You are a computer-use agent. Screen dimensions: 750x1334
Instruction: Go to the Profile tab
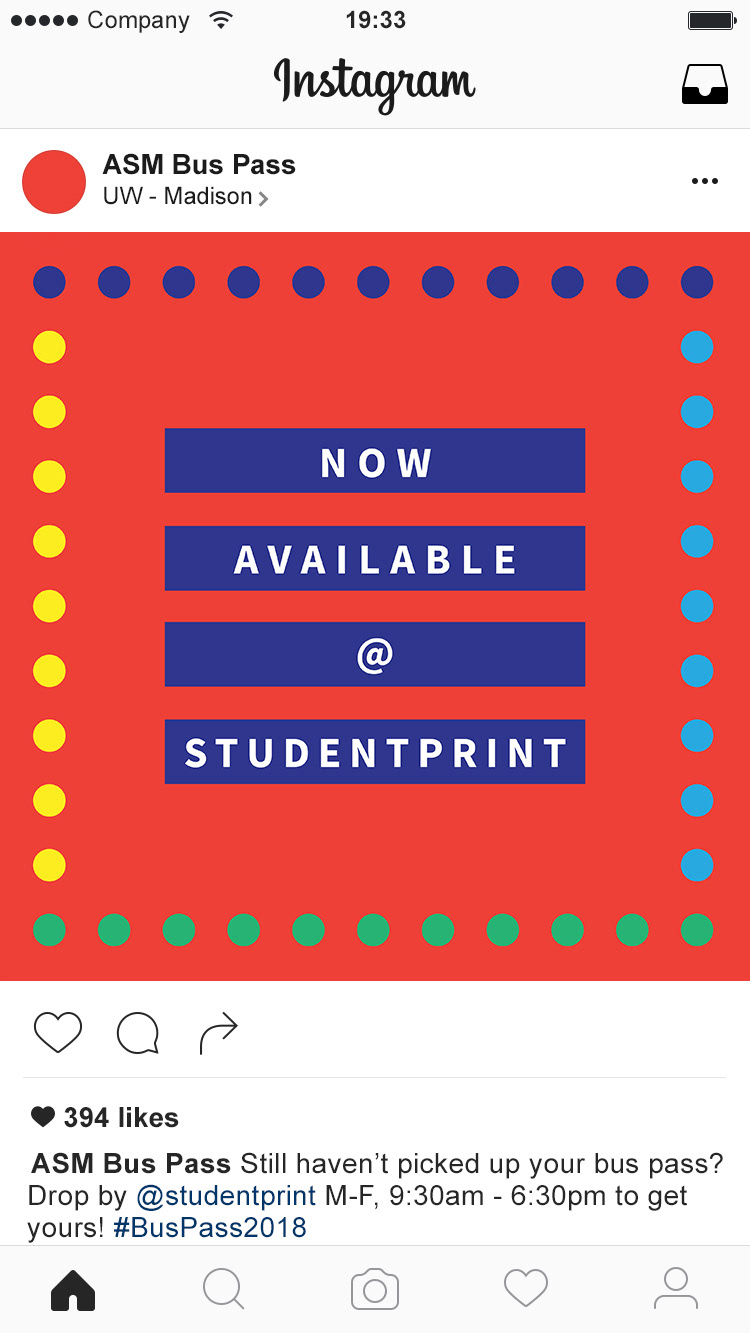tap(676, 1289)
